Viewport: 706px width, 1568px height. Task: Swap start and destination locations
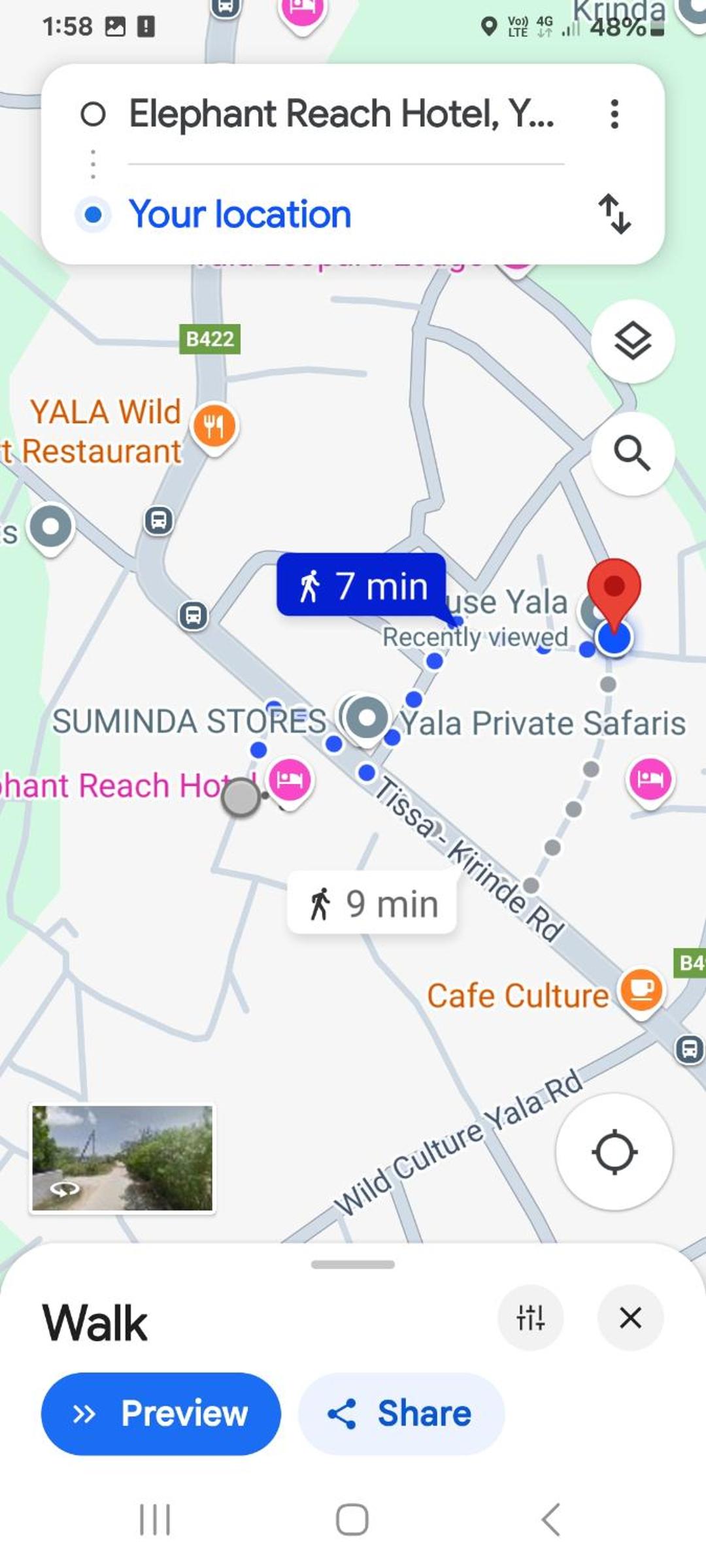[x=614, y=214]
